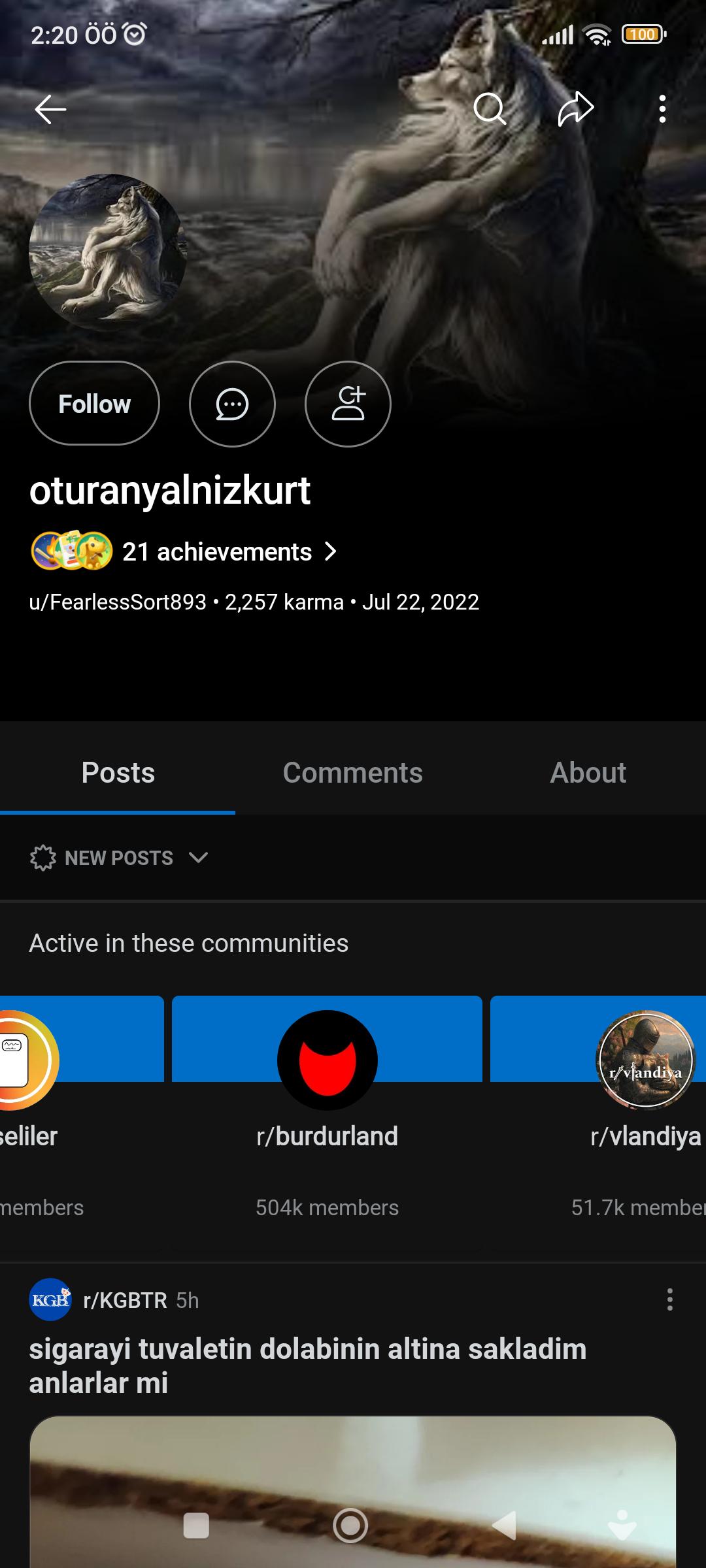Select the Posts tab
The width and height of the screenshot is (706, 1568).
pos(118,773)
